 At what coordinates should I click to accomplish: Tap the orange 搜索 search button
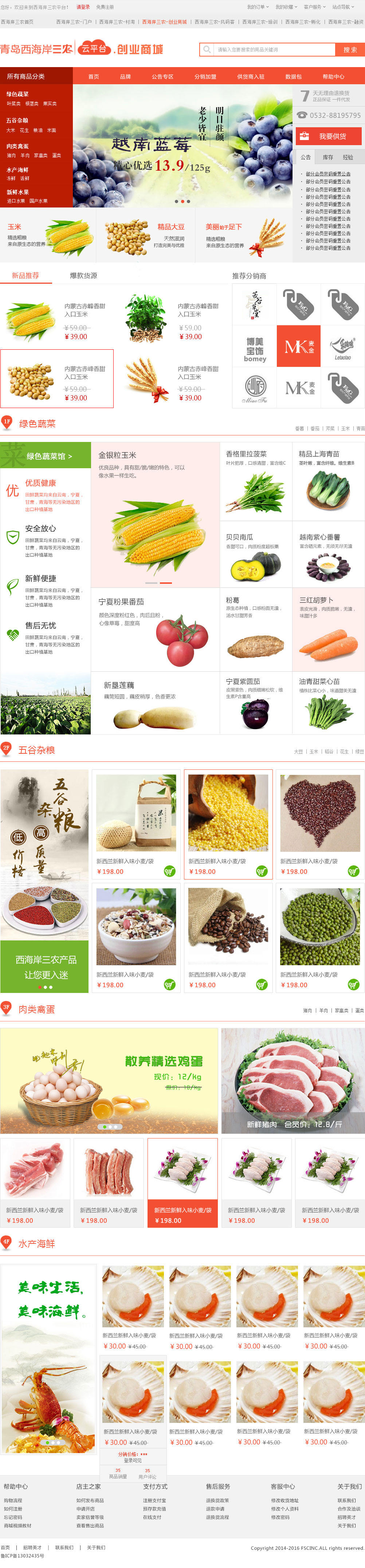[x=350, y=49]
